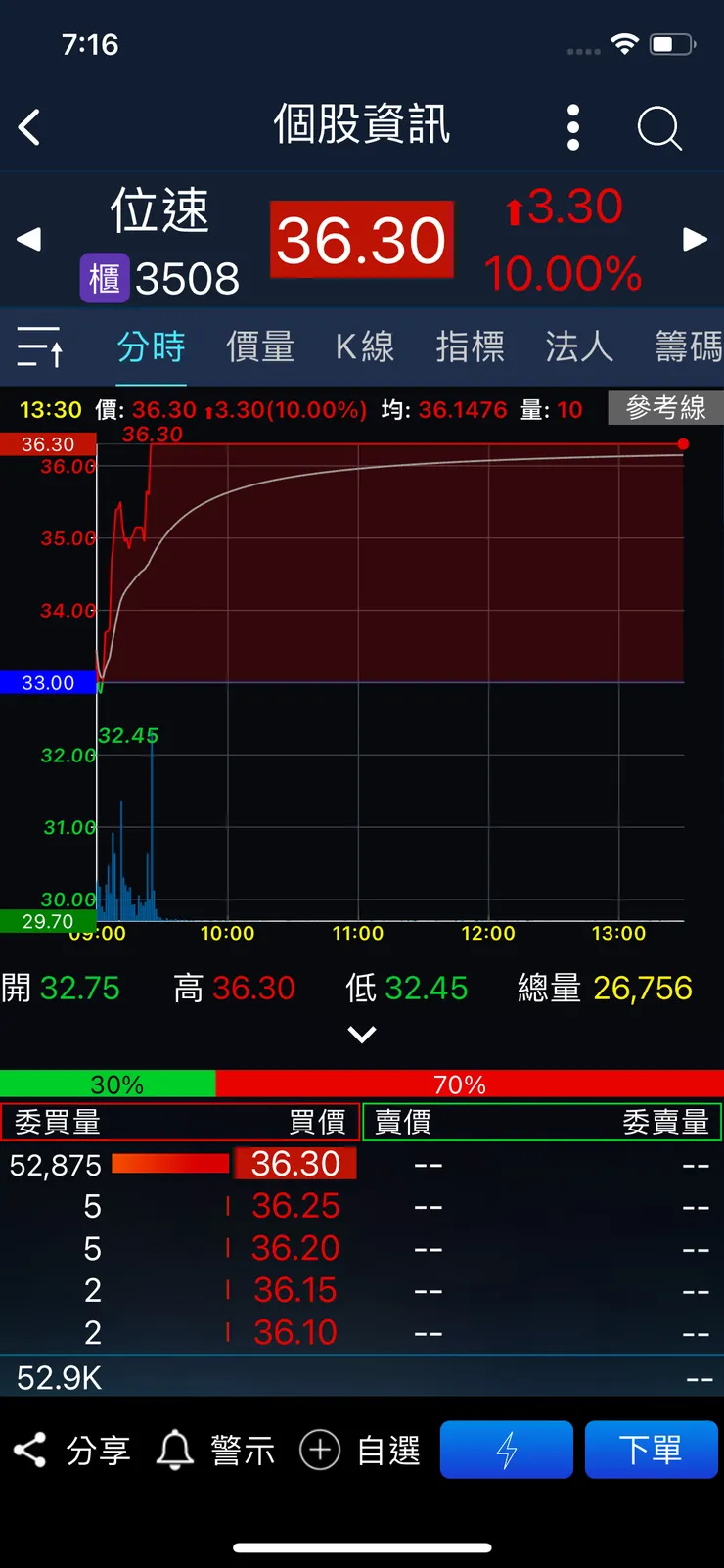
Task: Tap the highlighted 36.30 best bid price
Action: (x=294, y=1164)
